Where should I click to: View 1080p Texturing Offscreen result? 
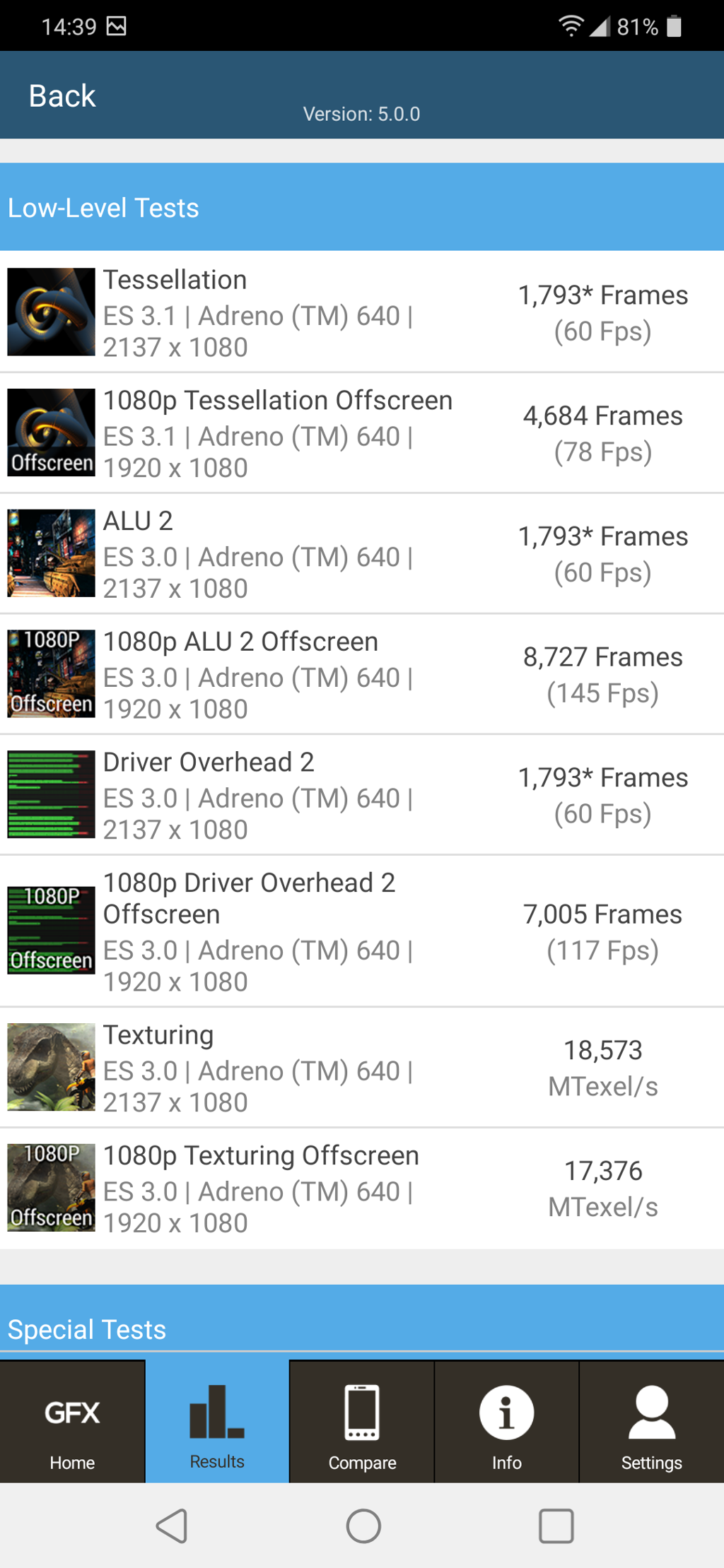362,1188
